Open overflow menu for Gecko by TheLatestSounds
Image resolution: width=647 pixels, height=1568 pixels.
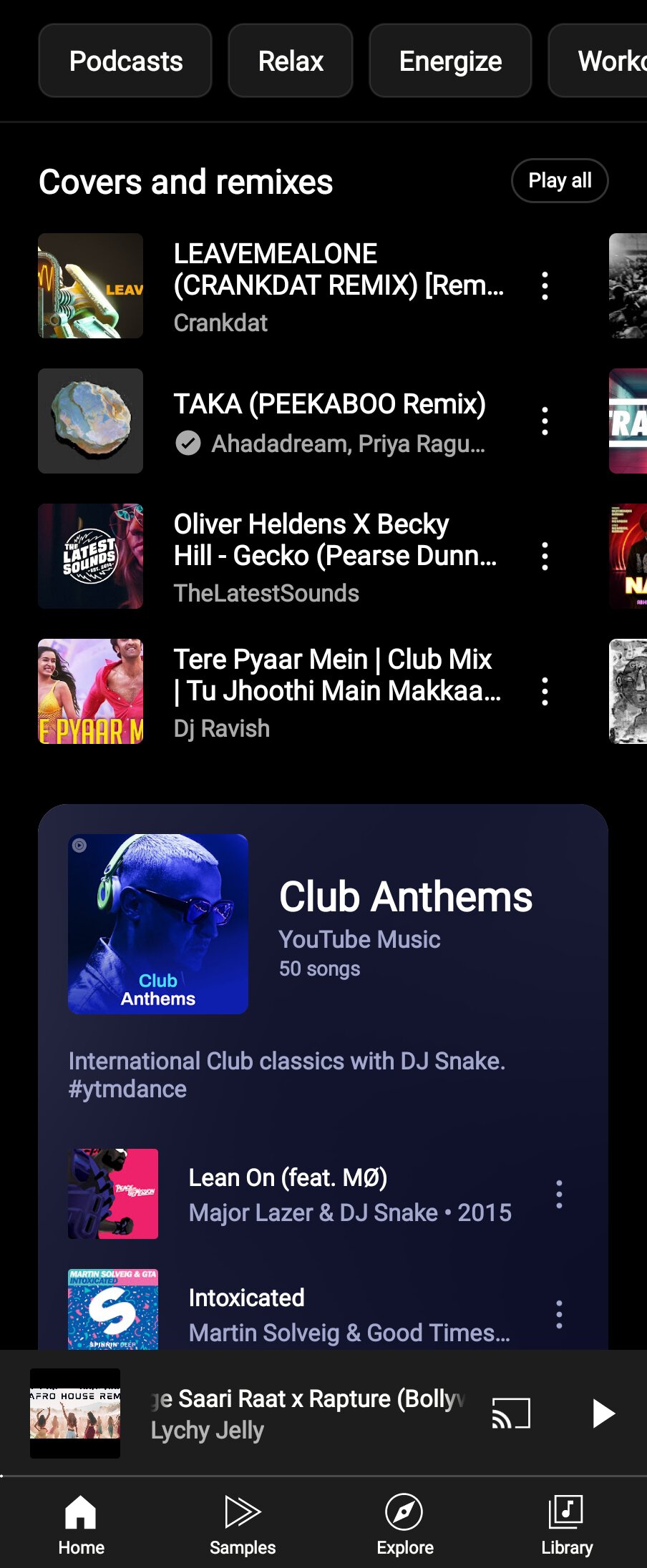pyautogui.click(x=545, y=556)
